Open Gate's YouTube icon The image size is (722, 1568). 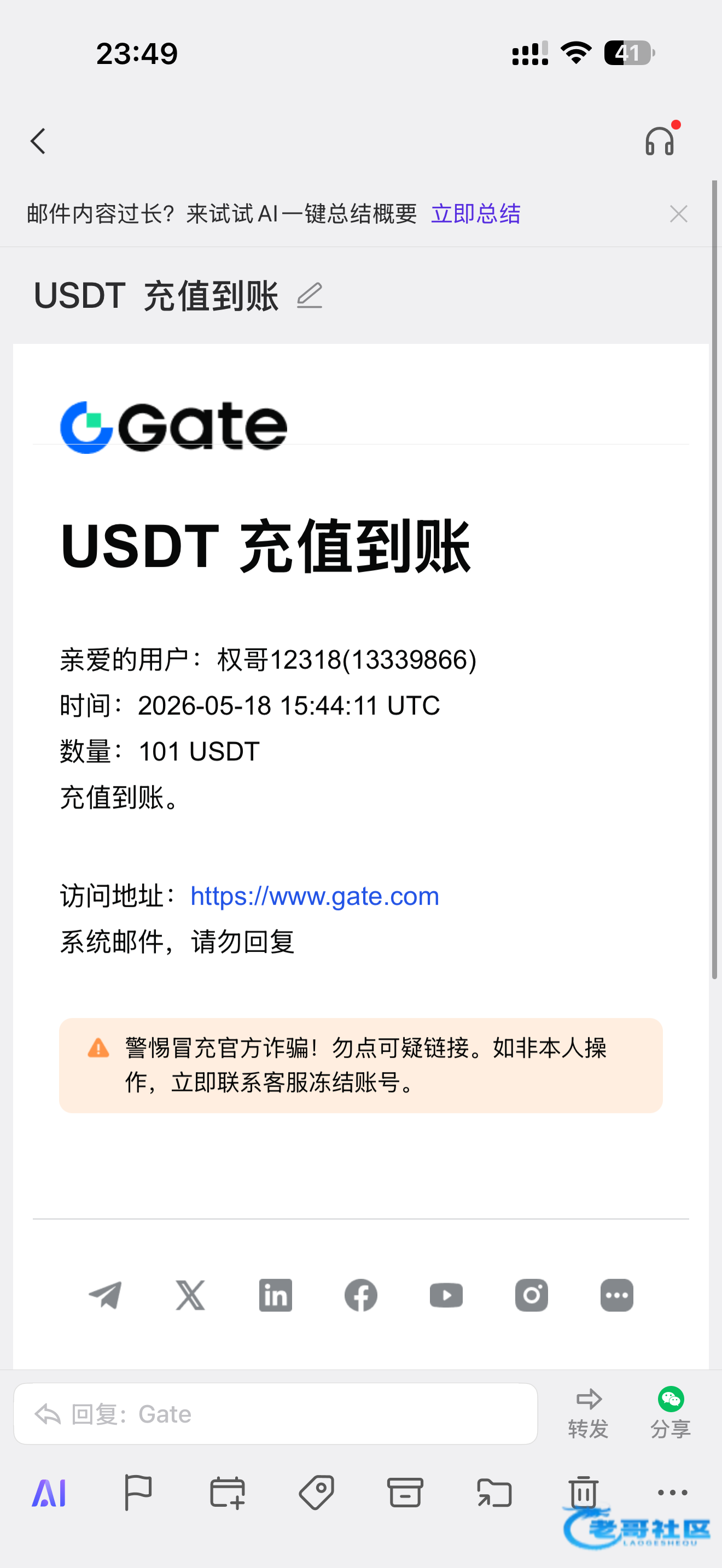(x=446, y=1295)
